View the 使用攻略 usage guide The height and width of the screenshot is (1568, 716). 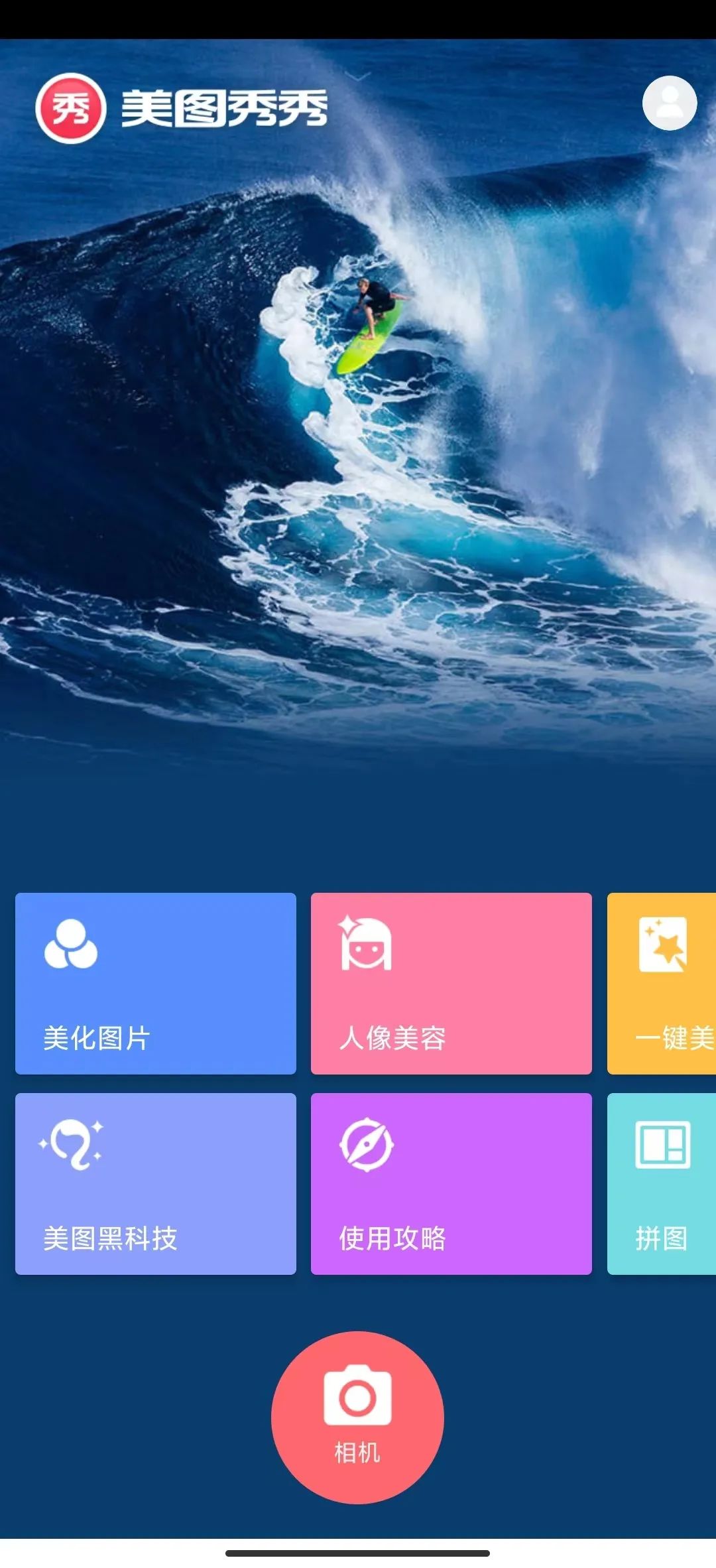(x=451, y=1183)
